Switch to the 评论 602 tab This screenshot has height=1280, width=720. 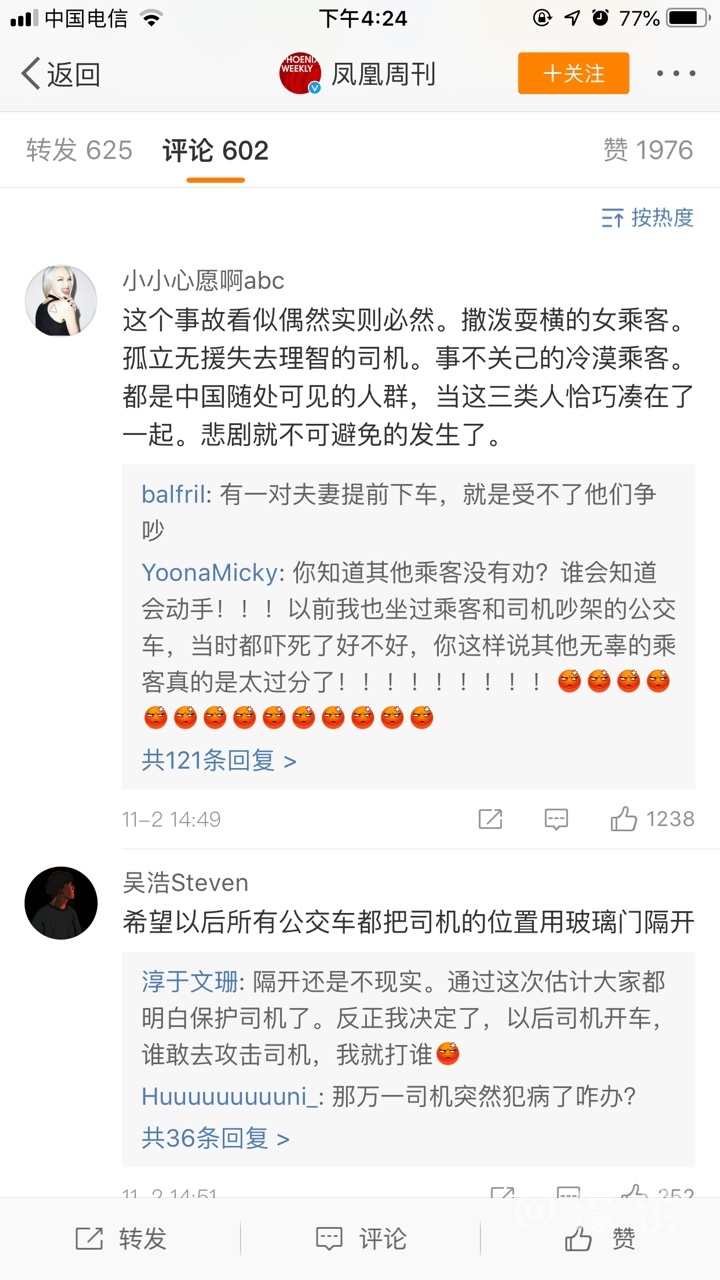[216, 150]
